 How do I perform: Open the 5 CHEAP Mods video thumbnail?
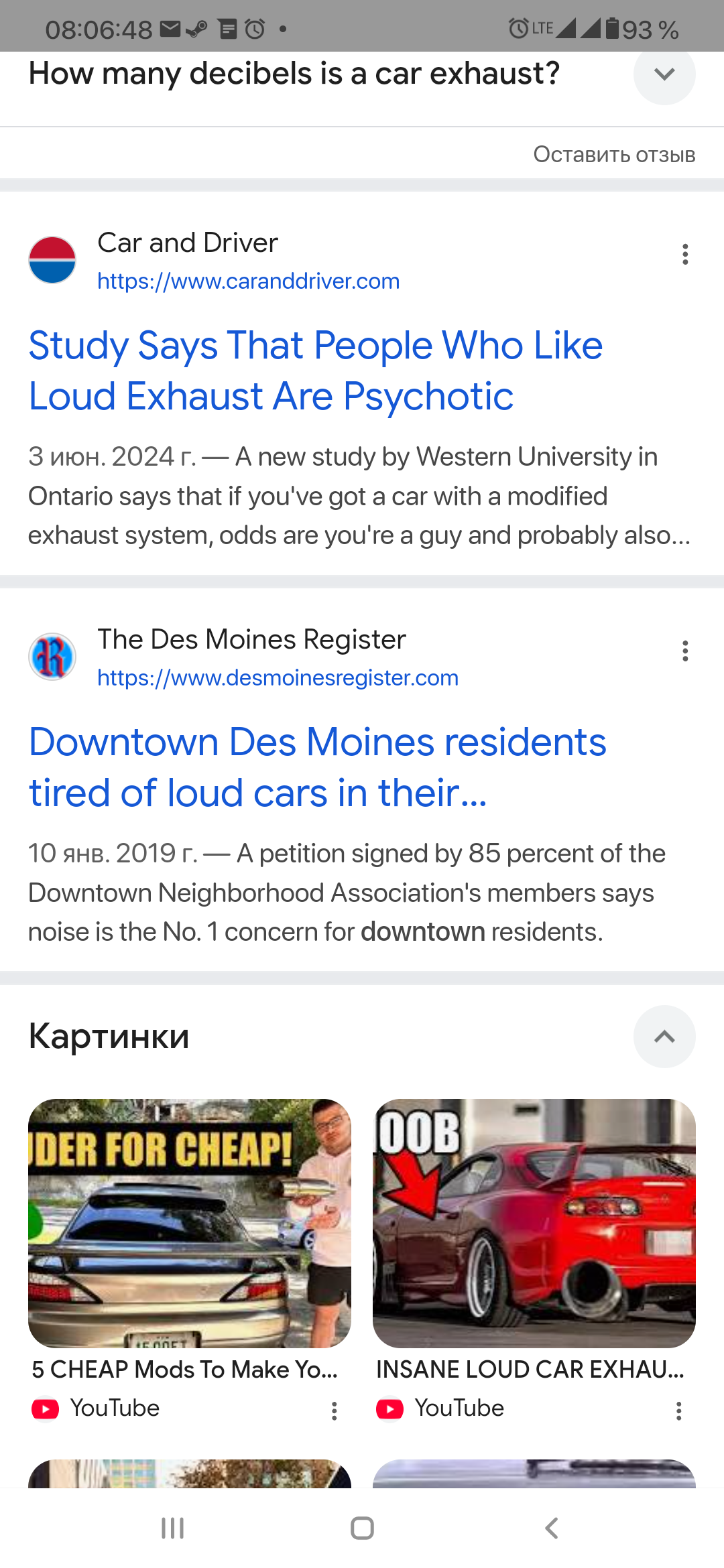[x=190, y=1223]
